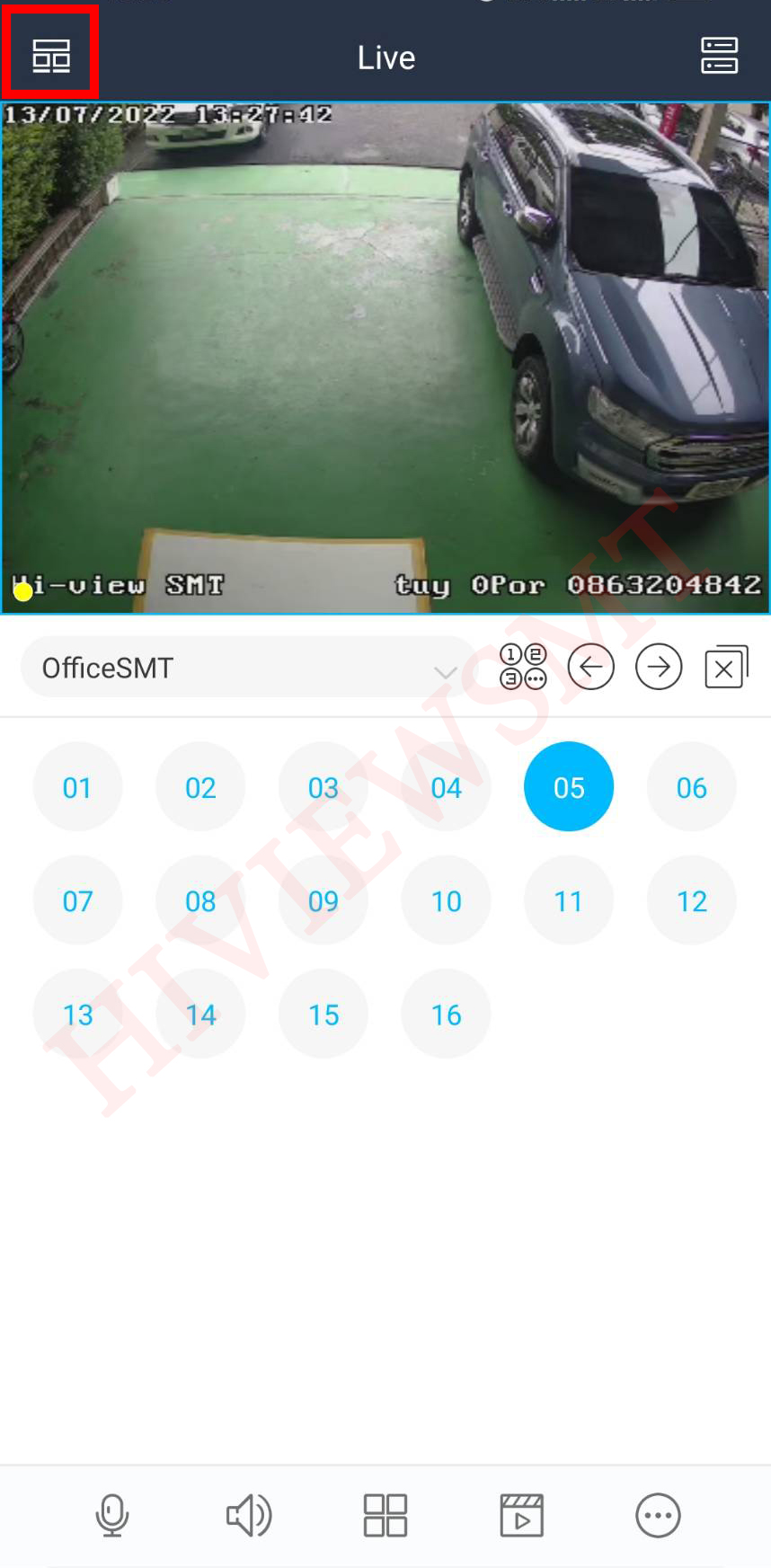Image resolution: width=771 pixels, height=1568 pixels.
Task: Select camera channel 12
Action: tap(691, 900)
